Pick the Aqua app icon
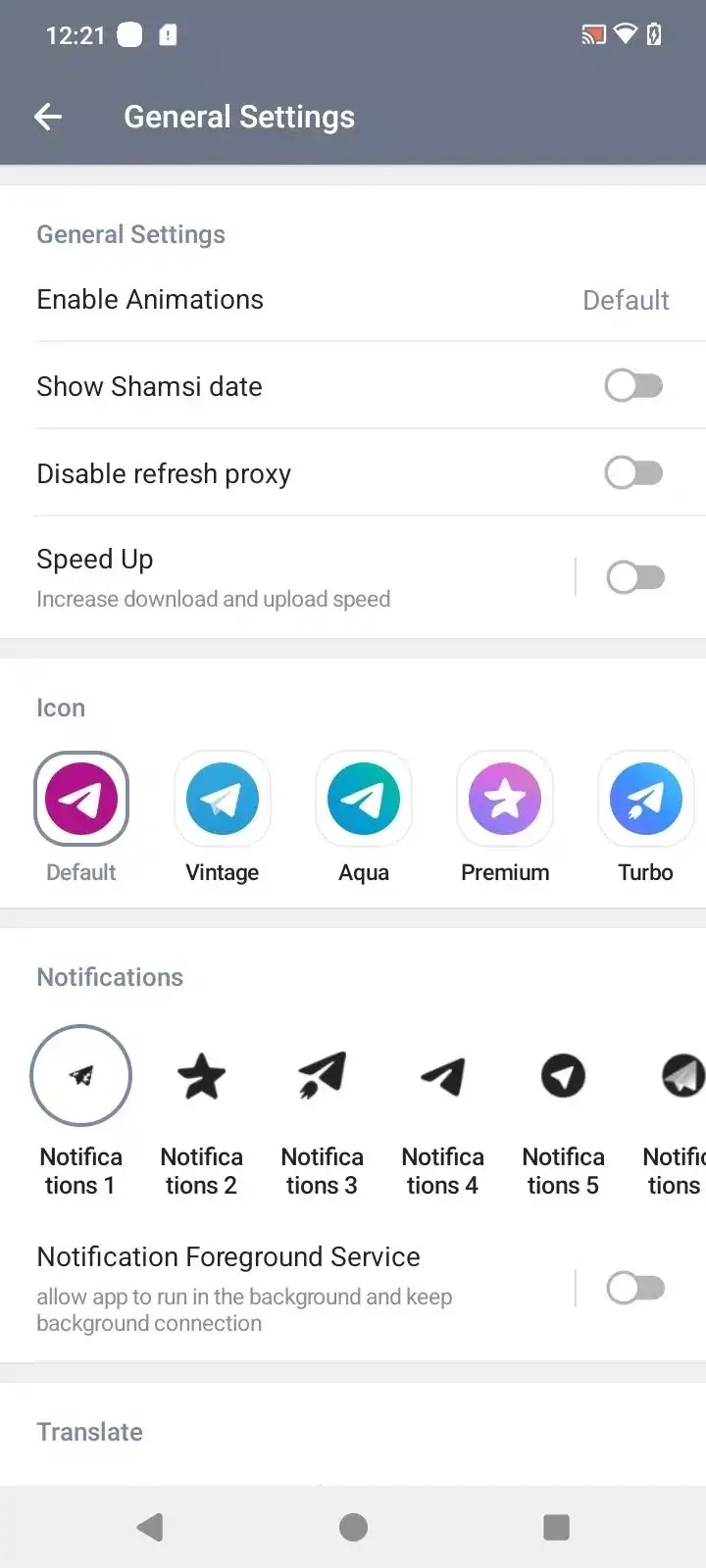This screenshot has width=706, height=1568. pyautogui.click(x=364, y=800)
